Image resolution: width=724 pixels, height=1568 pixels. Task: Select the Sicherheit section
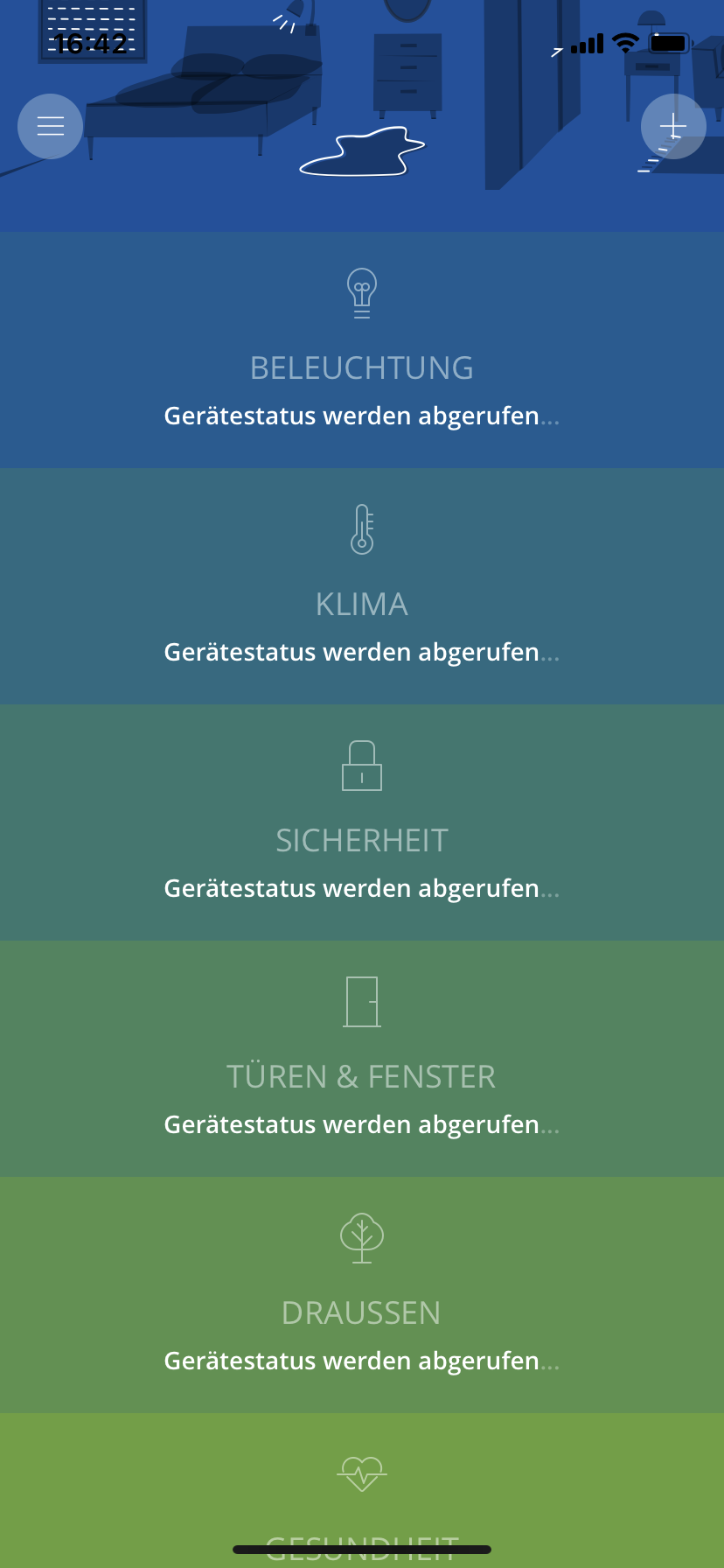[x=362, y=822]
